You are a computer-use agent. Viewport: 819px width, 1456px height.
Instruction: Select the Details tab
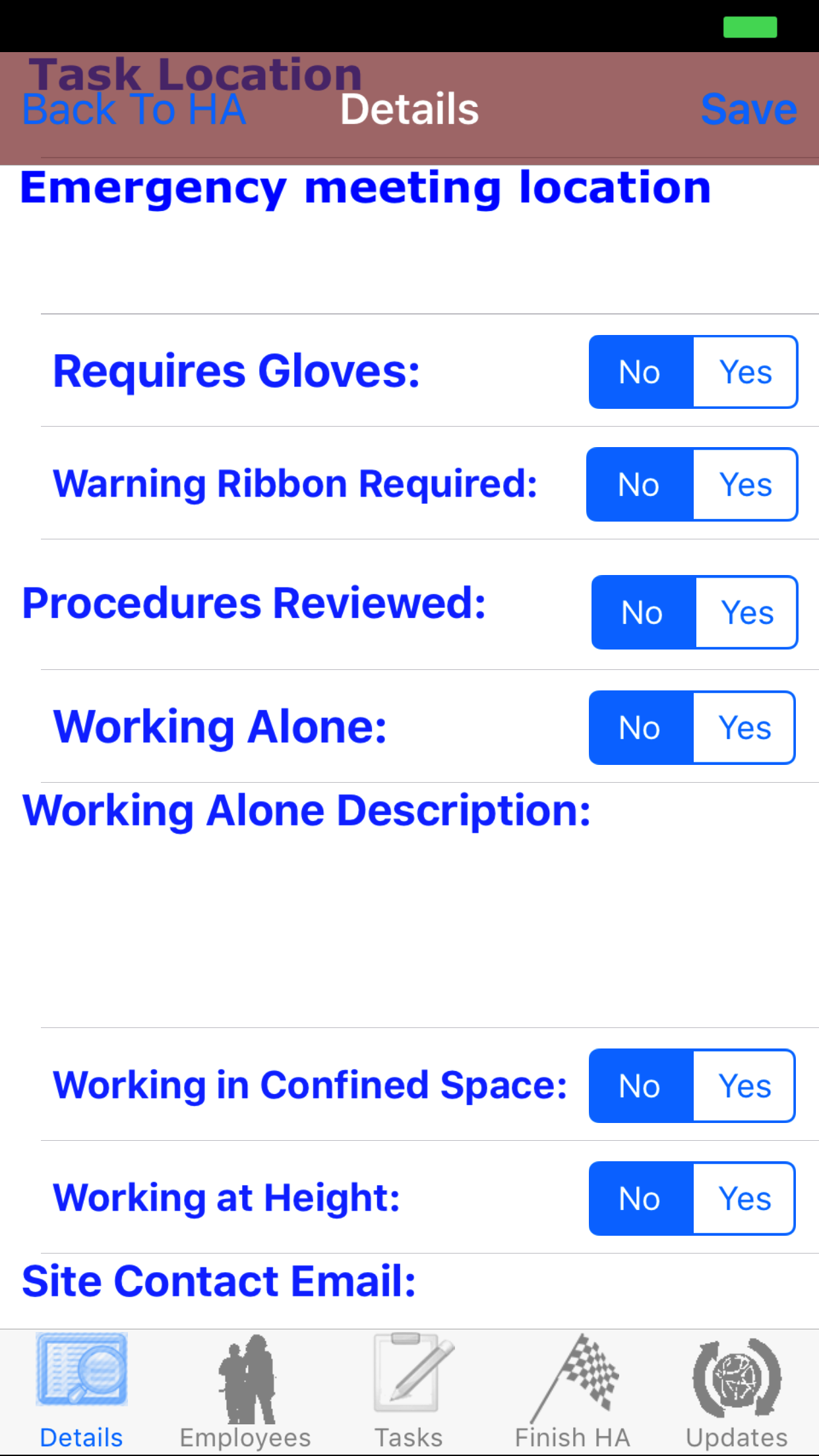coord(82,1391)
